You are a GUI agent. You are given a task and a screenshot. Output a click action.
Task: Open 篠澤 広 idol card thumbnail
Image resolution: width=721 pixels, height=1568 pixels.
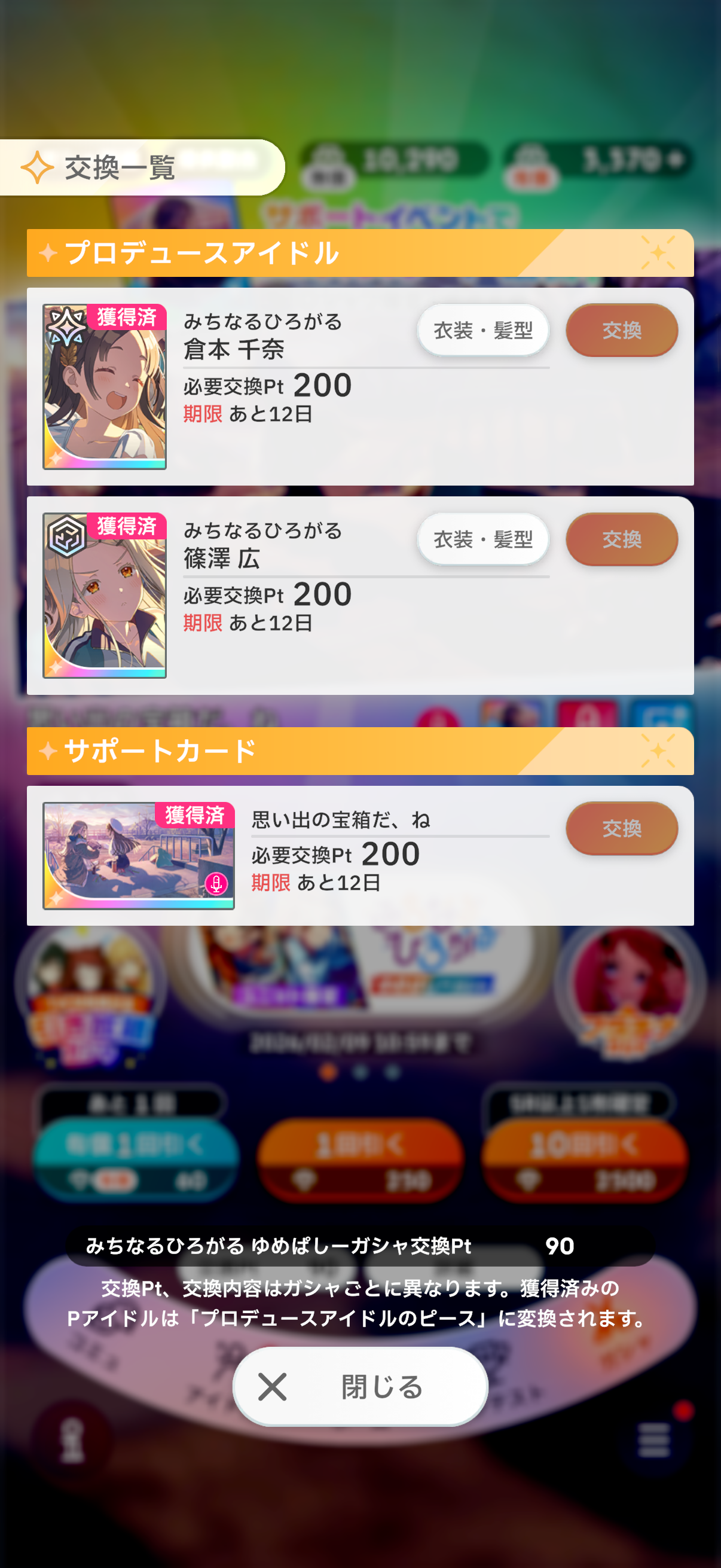(105, 596)
